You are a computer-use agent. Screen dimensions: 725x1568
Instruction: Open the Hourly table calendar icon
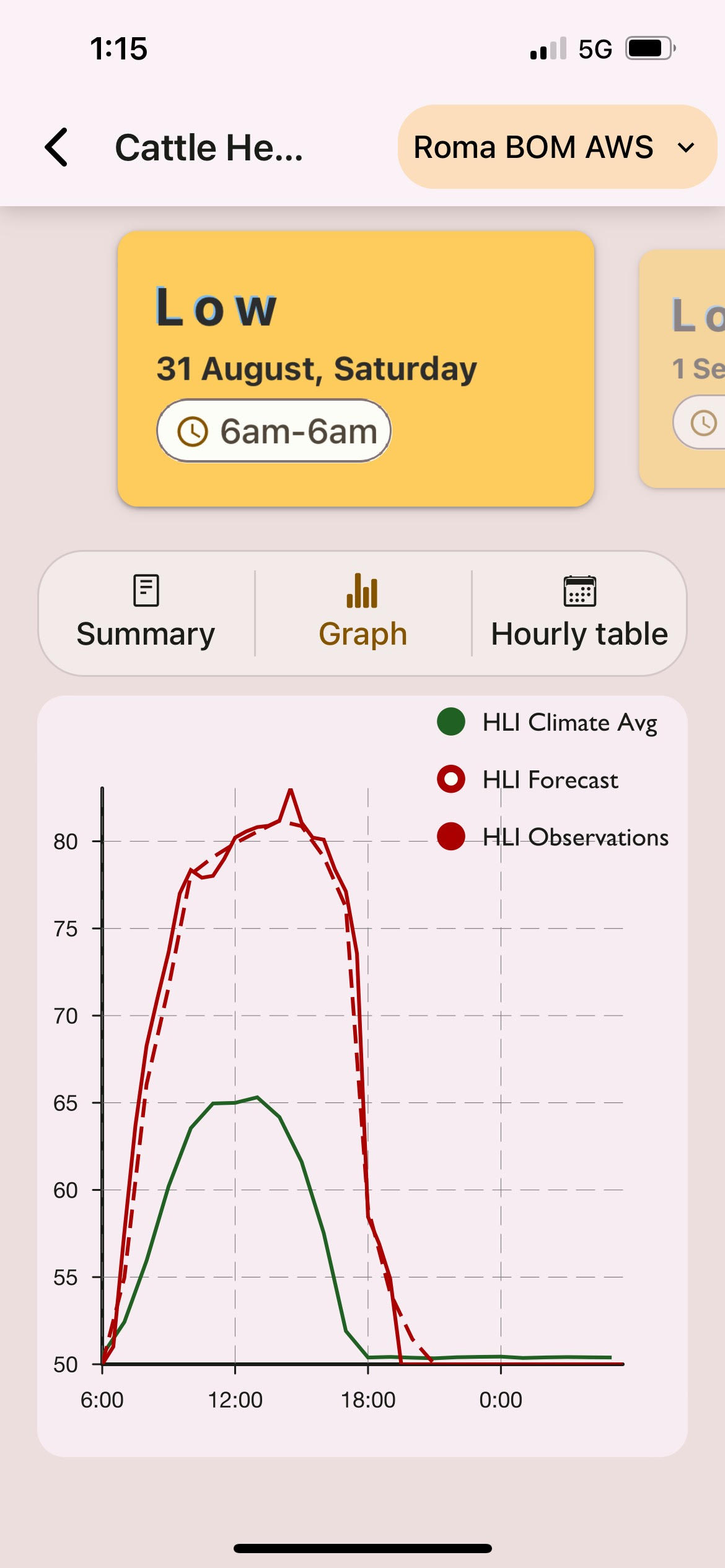coord(579,591)
